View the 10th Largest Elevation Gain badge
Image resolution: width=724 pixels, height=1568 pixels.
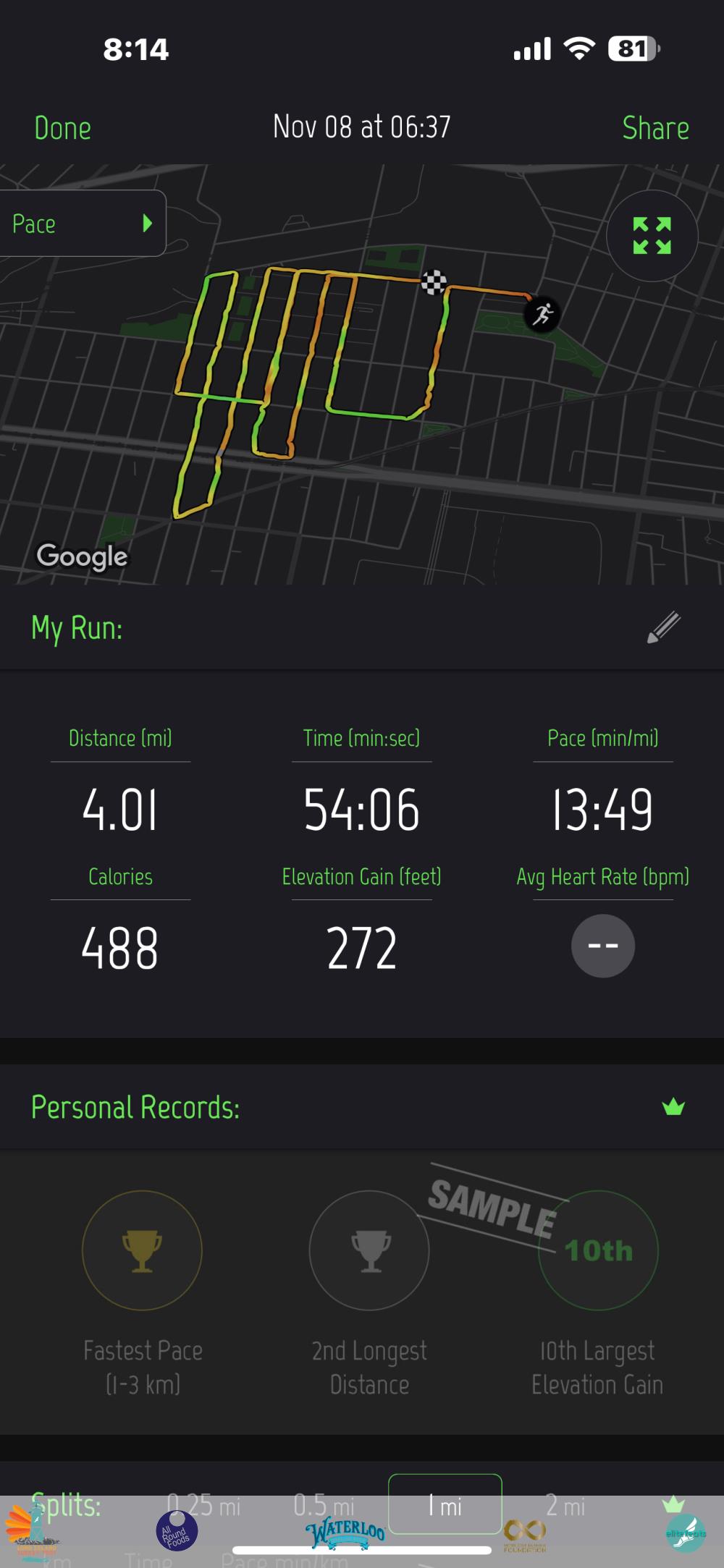pos(598,1250)
